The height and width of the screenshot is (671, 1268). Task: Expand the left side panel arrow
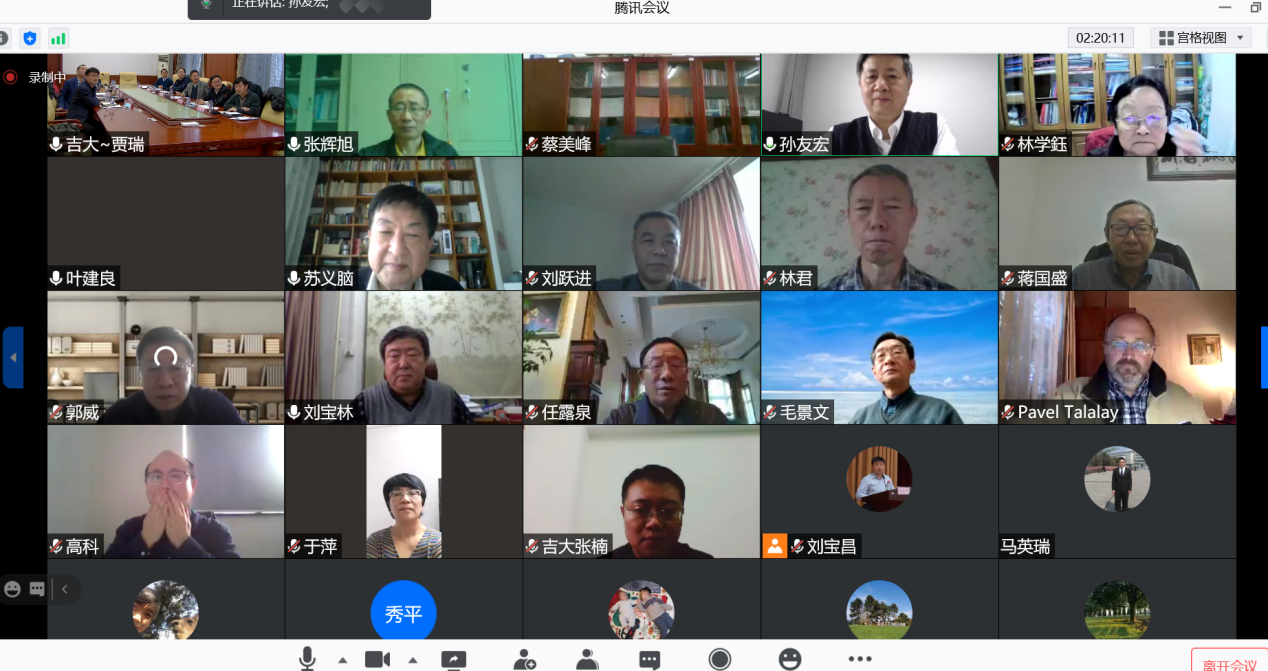point(13,357)
